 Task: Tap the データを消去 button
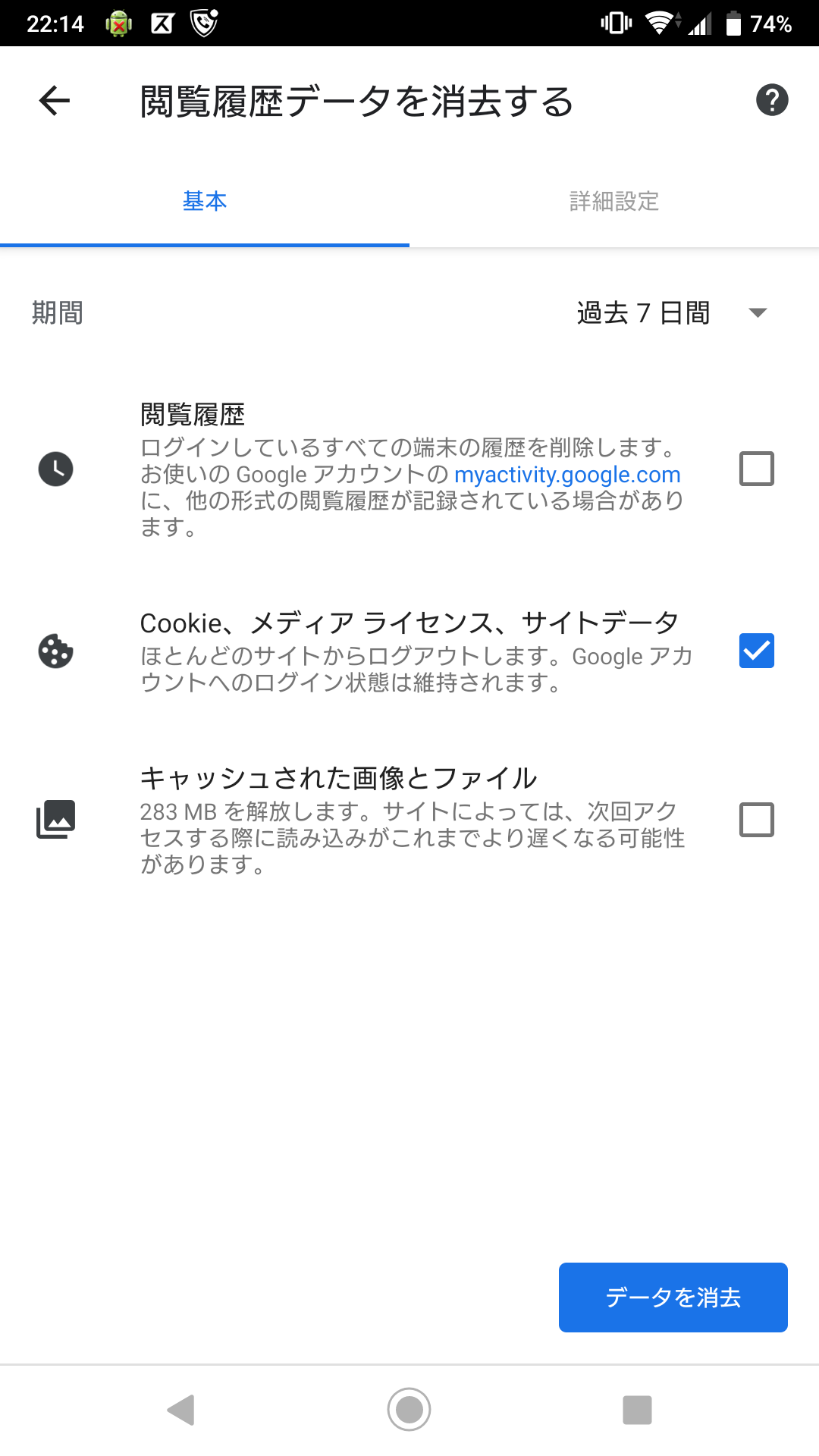point(673,1298)
